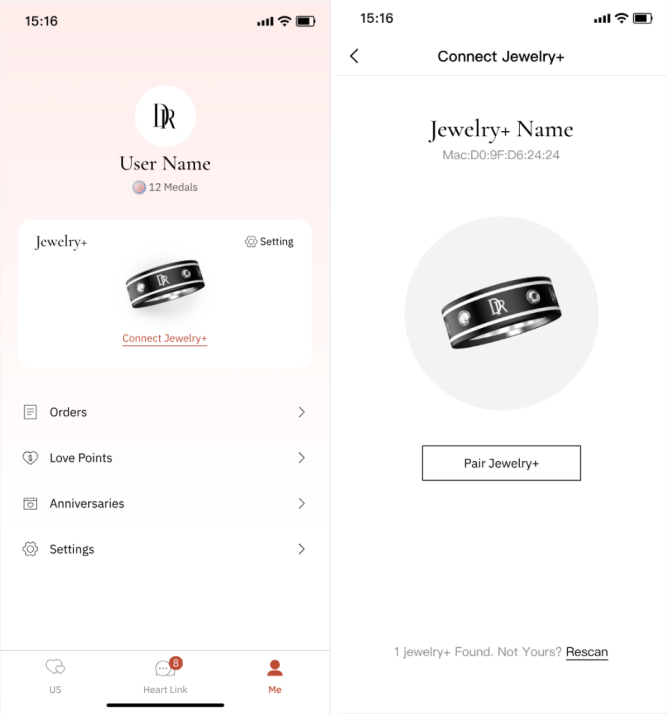Switch to the Heart Link tab
Screen dimensions: 669x719
coord(165,675)
